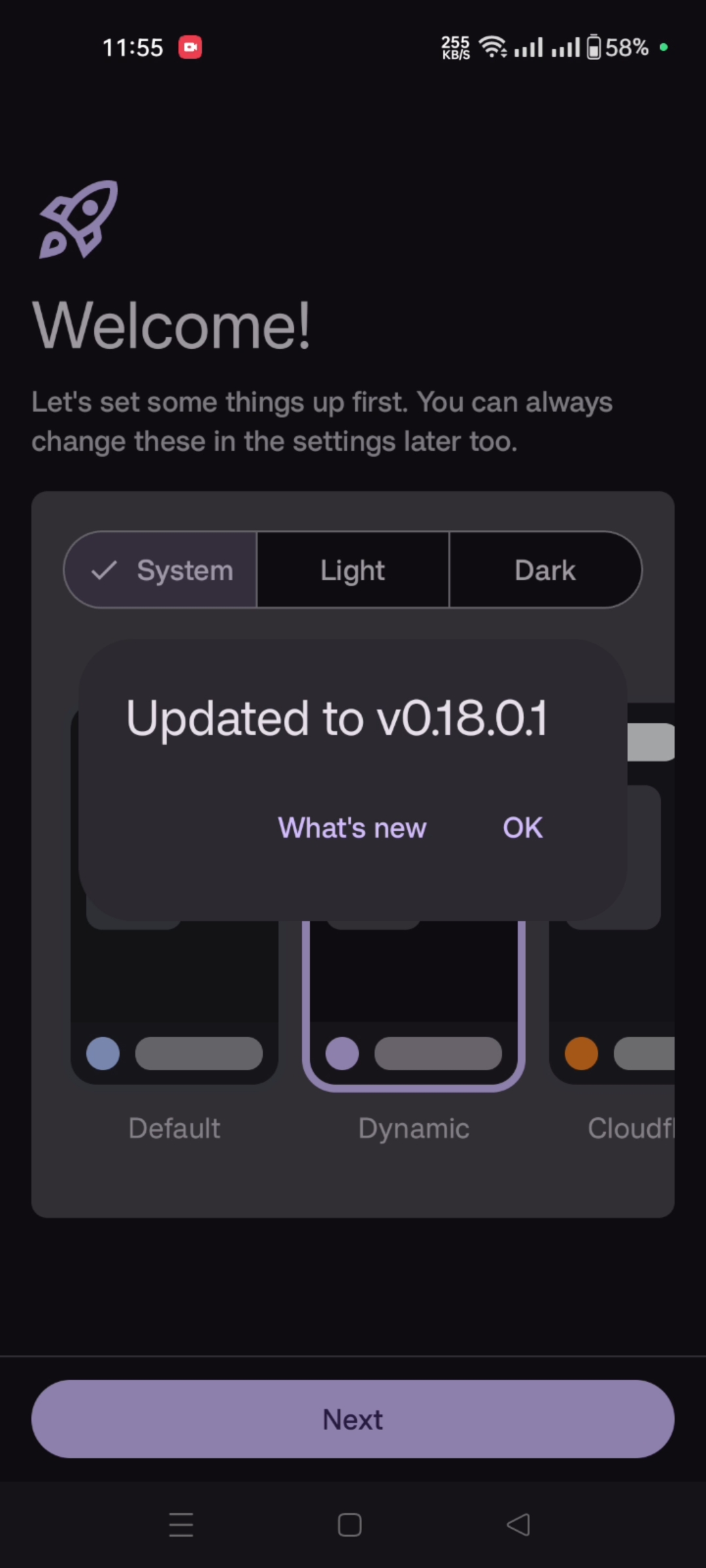Go back using the system back button
The height and width of the screenshot is (1568, 706).
pyautogui.click(x=518, y=1525)
